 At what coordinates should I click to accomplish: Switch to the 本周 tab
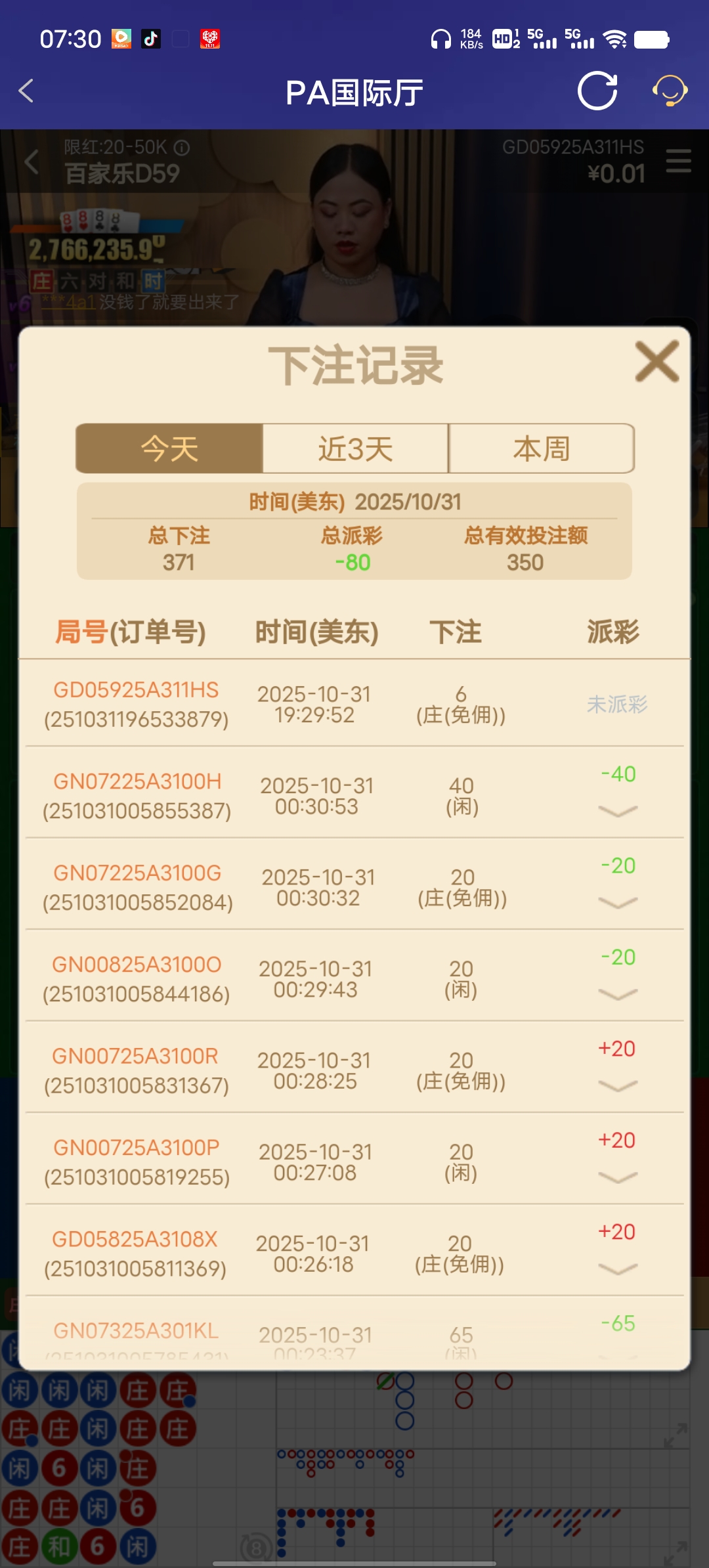(x=541, y=448)
